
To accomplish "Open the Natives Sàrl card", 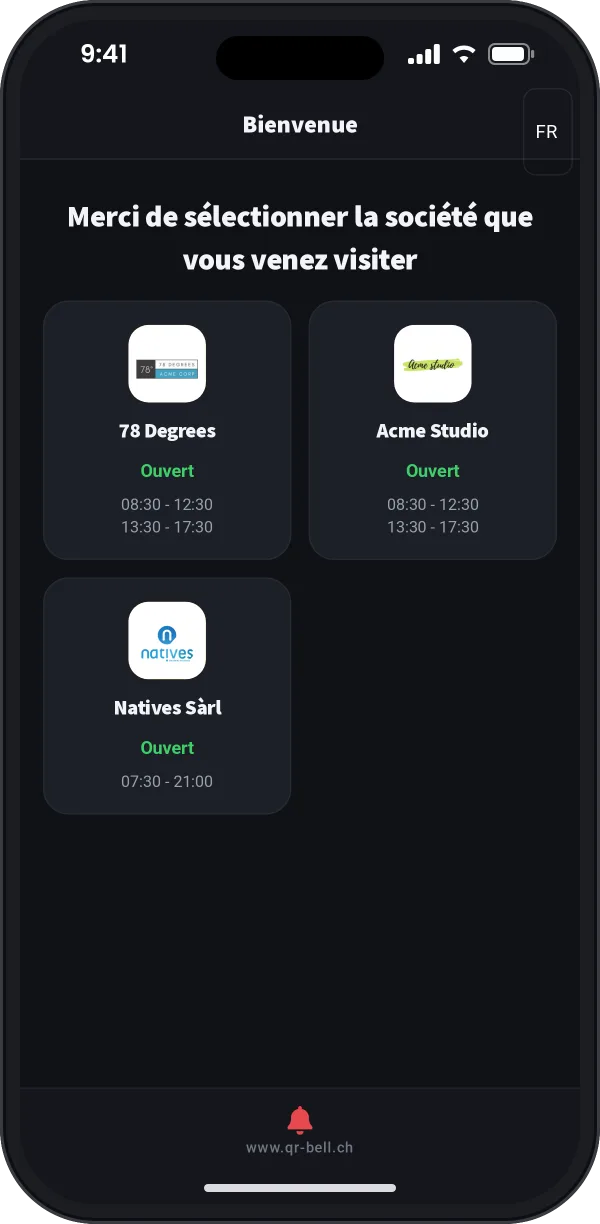I will [167, 695].
